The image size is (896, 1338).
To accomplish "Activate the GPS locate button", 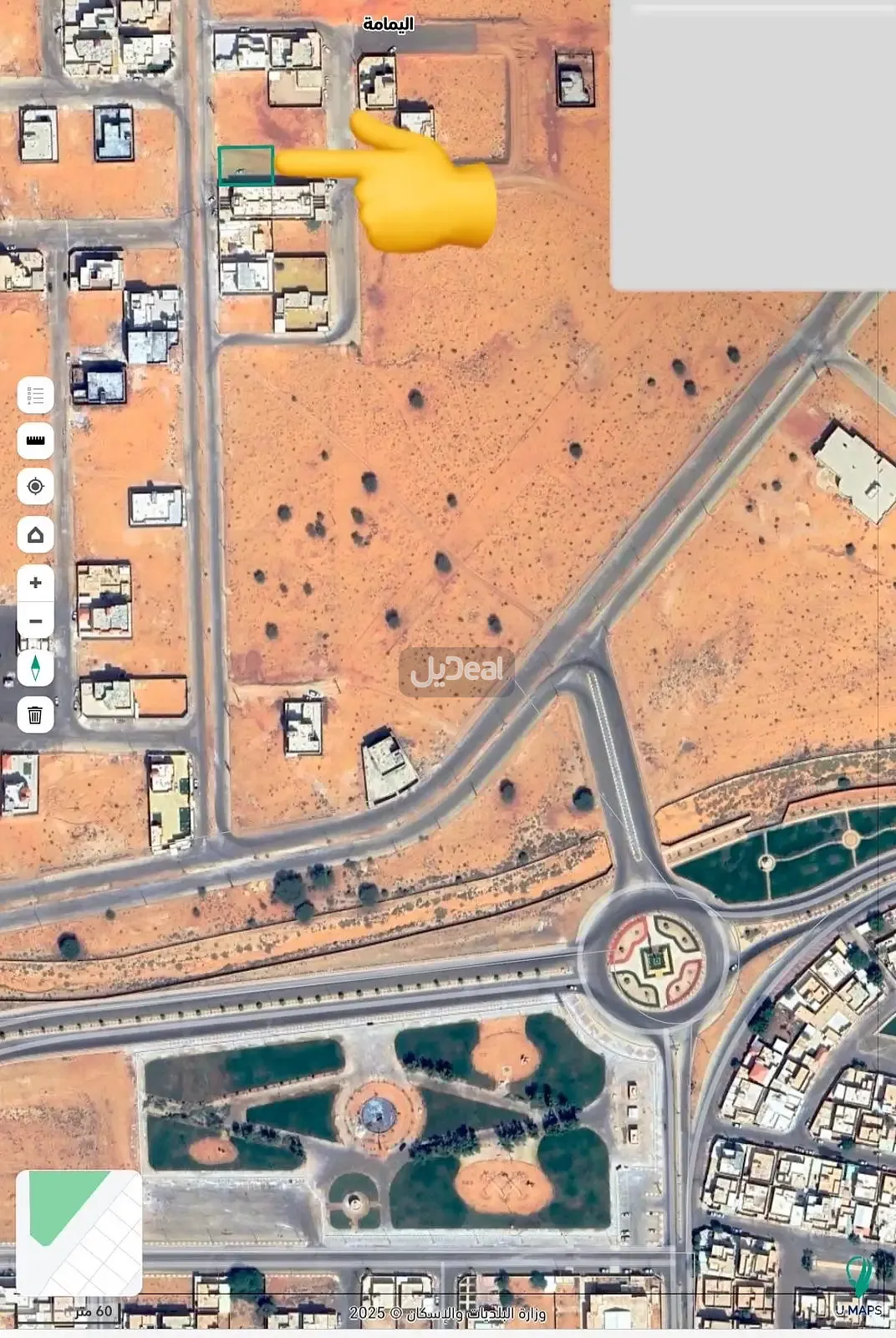I will pyautogui.click(x=35, y=486).
